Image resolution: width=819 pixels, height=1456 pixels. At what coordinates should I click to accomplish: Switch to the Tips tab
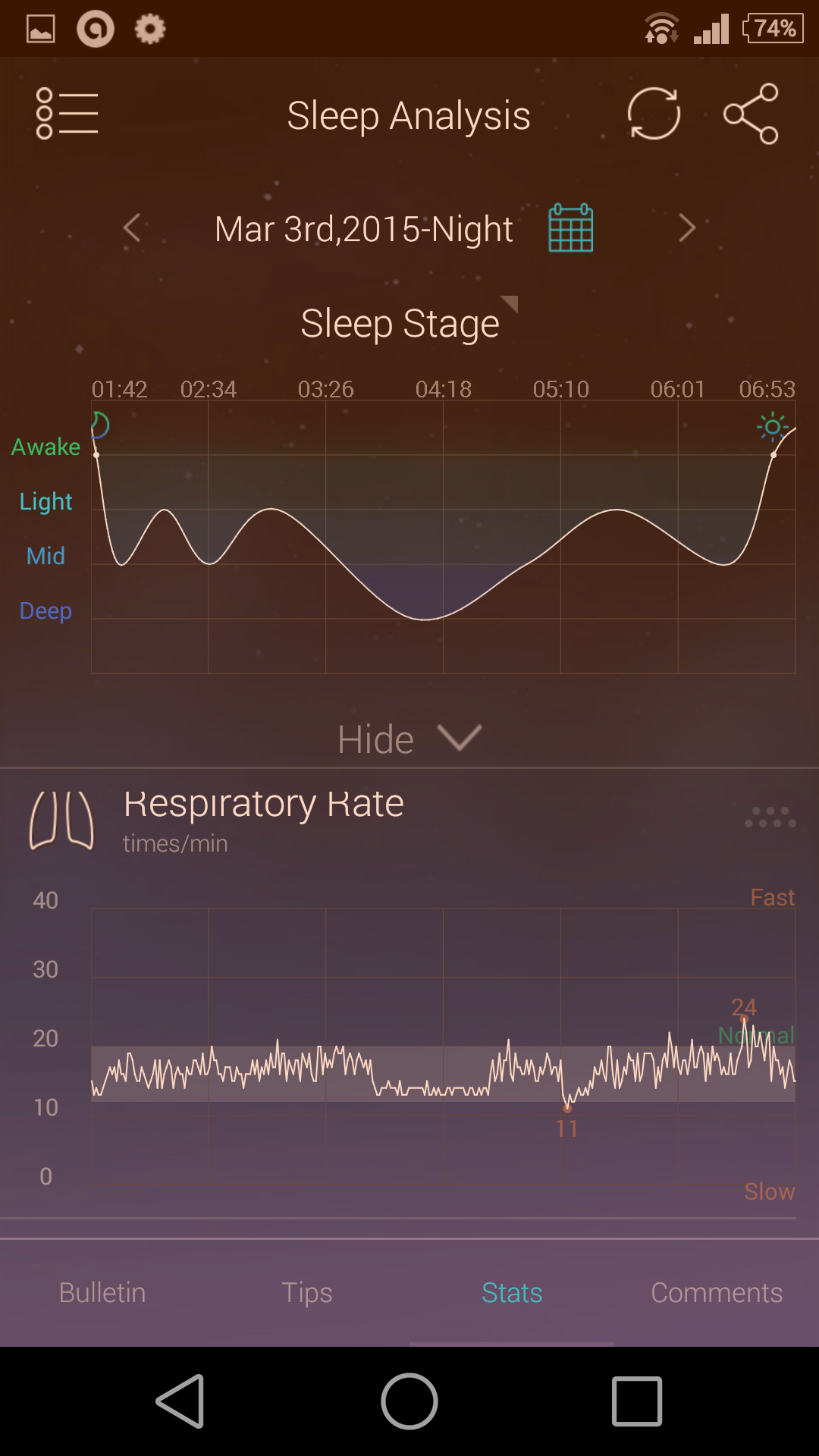[x=307, y=1292]
